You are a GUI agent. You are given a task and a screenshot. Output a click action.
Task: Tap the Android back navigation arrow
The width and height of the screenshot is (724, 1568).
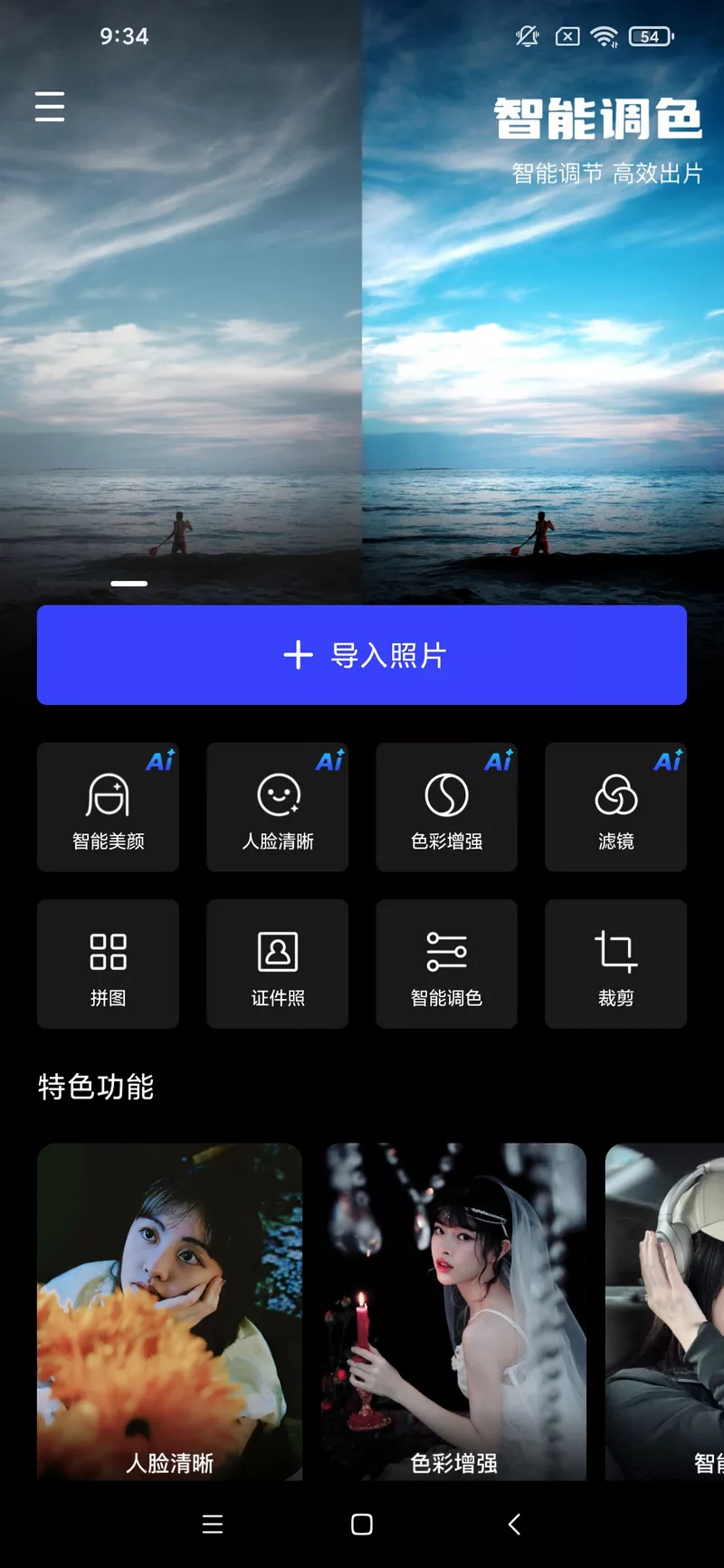513,1524
